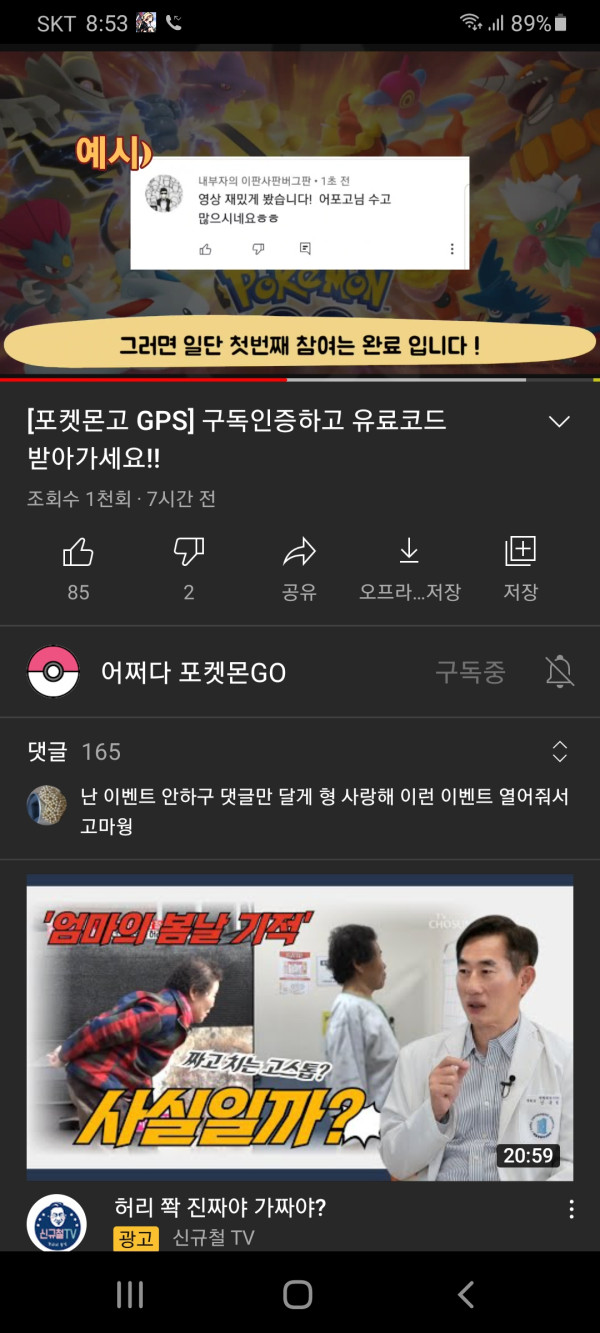
Task: Save video to a playlist with 저장
Action: [x=520, y=552]
